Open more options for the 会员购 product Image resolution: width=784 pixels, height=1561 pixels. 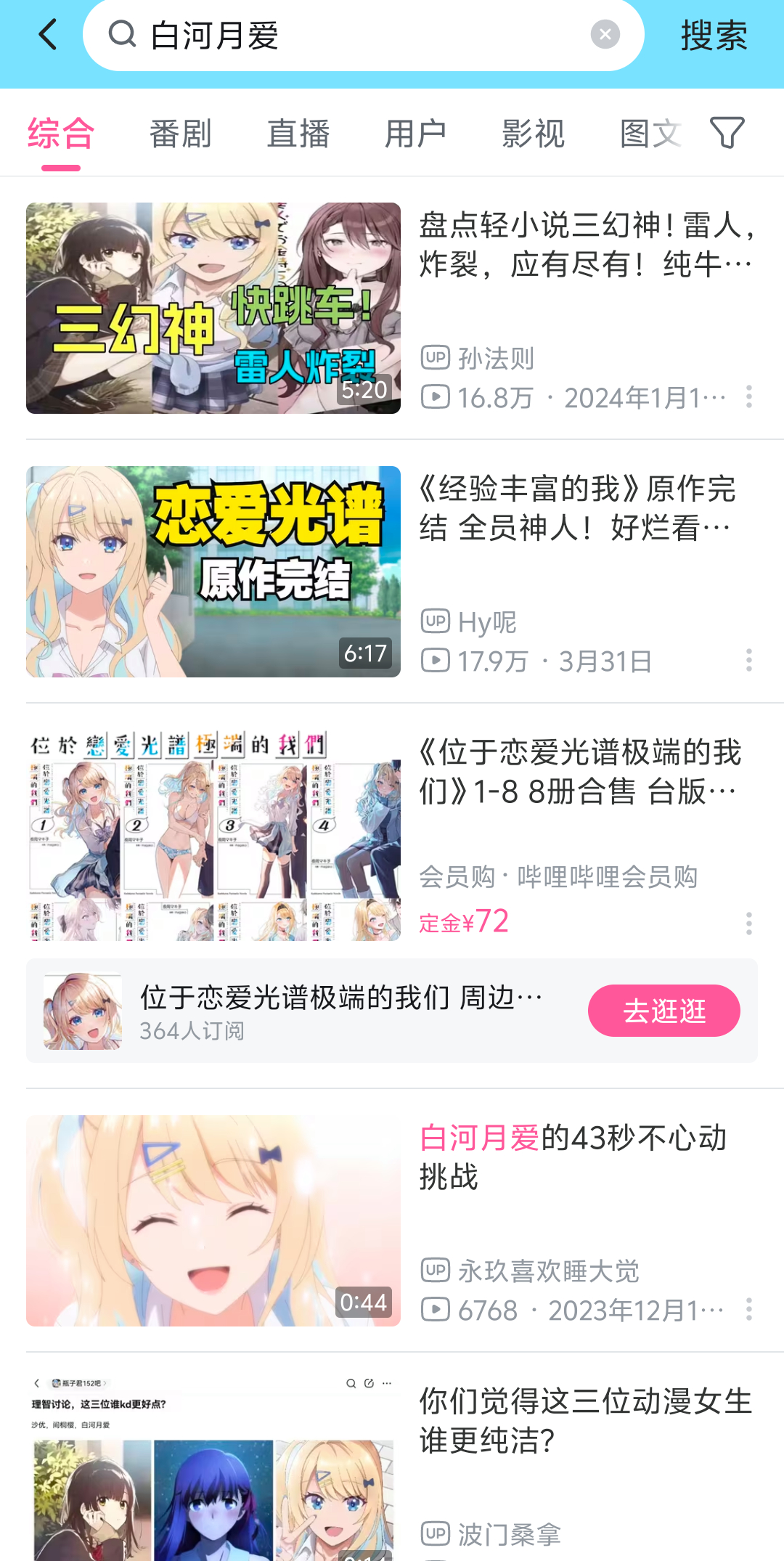coord(748,924)
